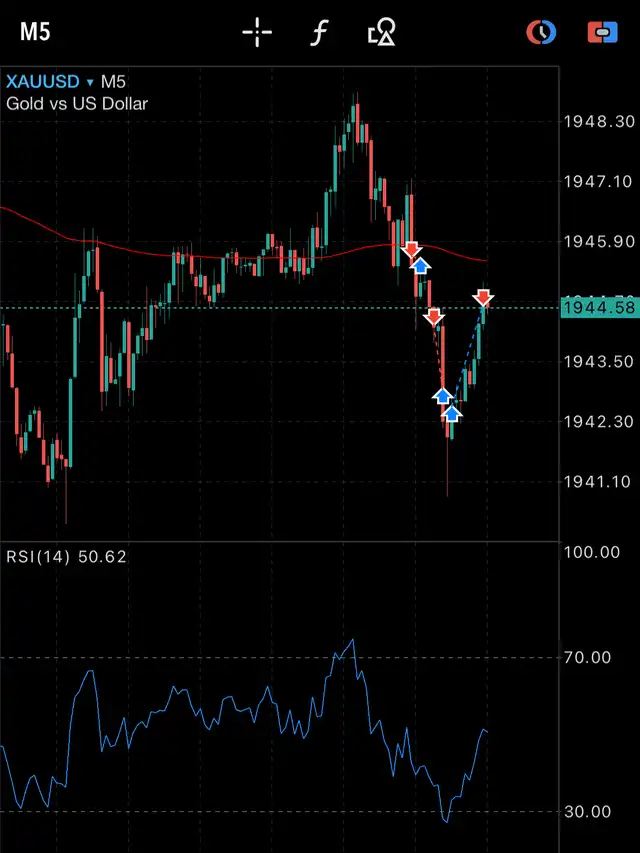Screen dimensions: 640x853
Task: Tap the red-blue rectangular trade icon
Action: (602, 32)
